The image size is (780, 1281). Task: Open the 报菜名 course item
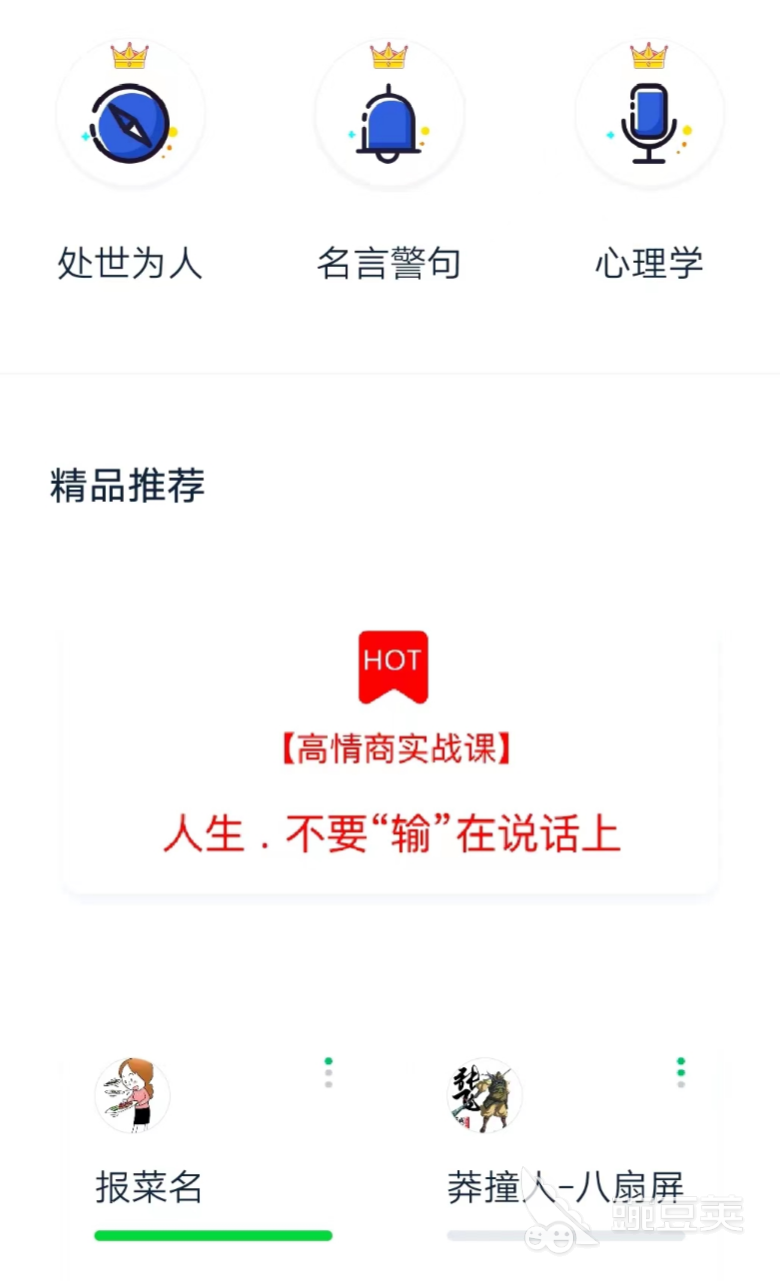click(x=148, y=1188)
